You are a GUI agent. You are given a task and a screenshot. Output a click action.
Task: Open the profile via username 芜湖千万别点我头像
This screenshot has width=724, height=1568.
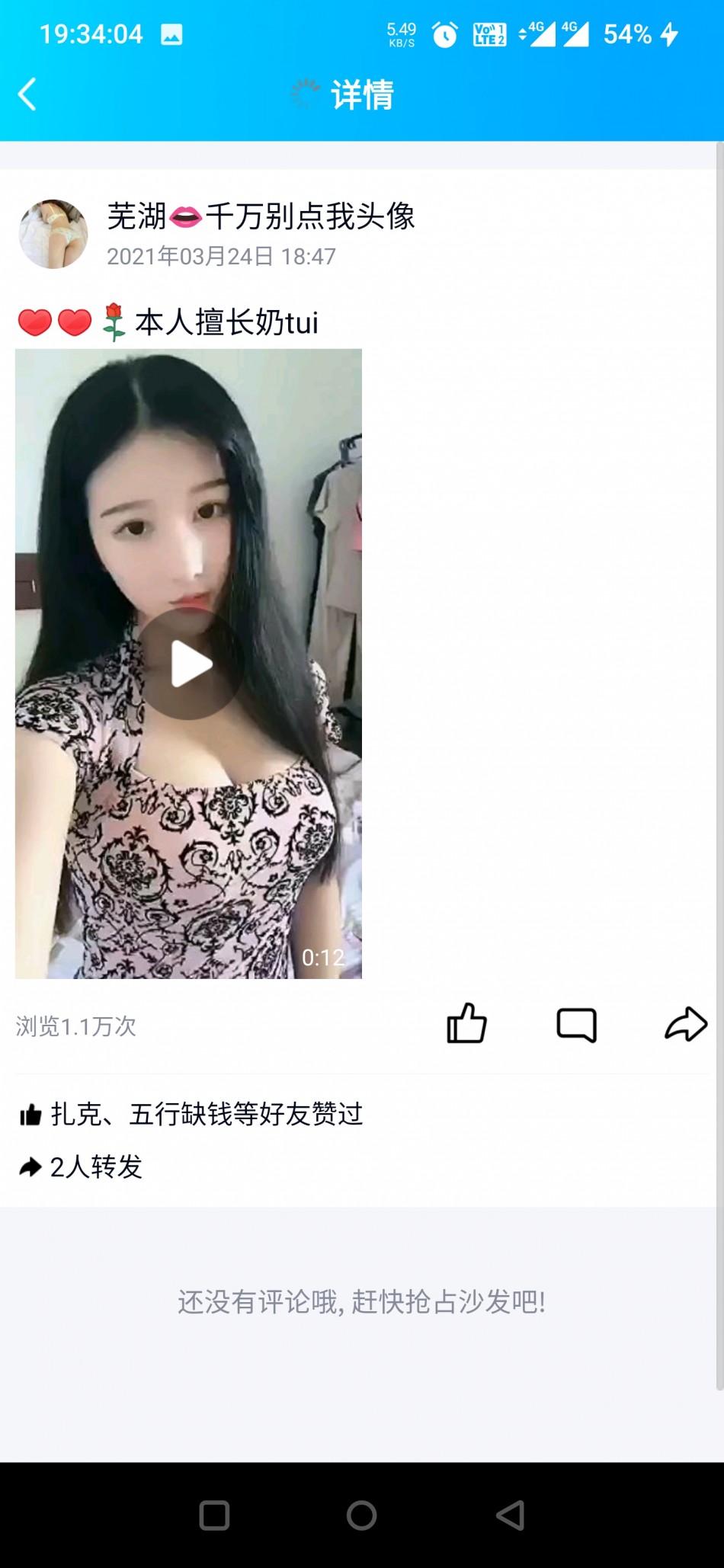coord(261,216)
